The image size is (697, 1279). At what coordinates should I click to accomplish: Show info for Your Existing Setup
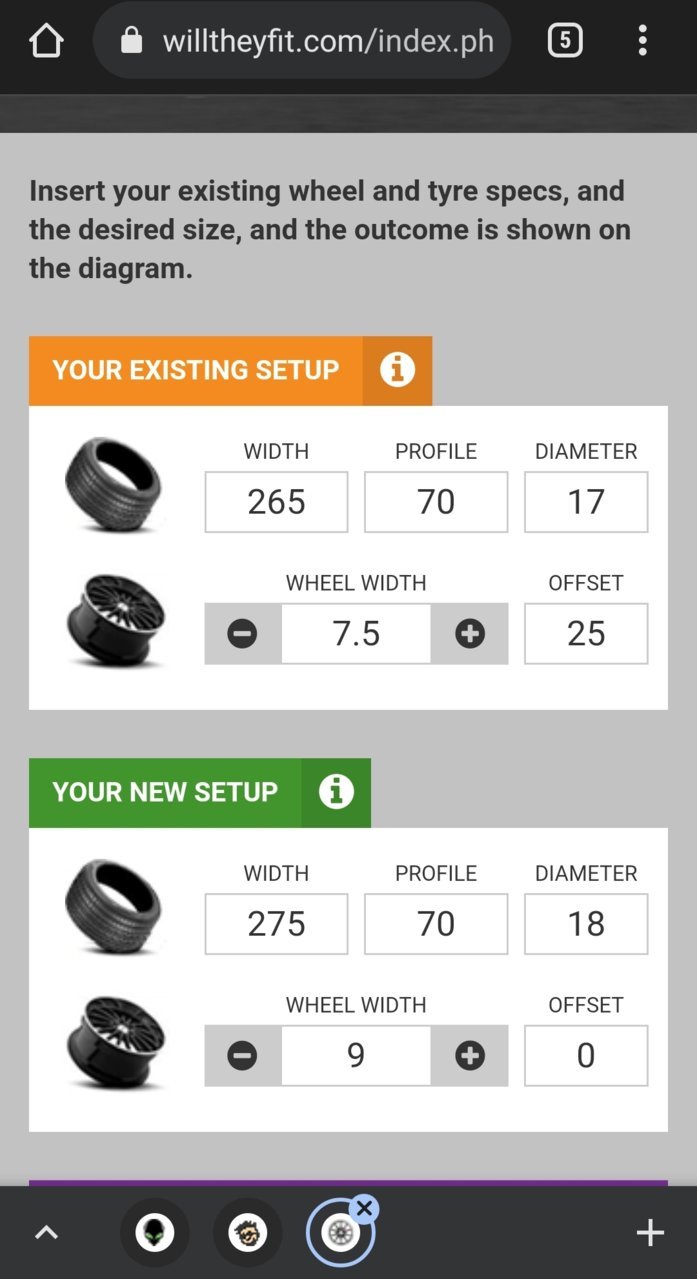pos(397,370)
